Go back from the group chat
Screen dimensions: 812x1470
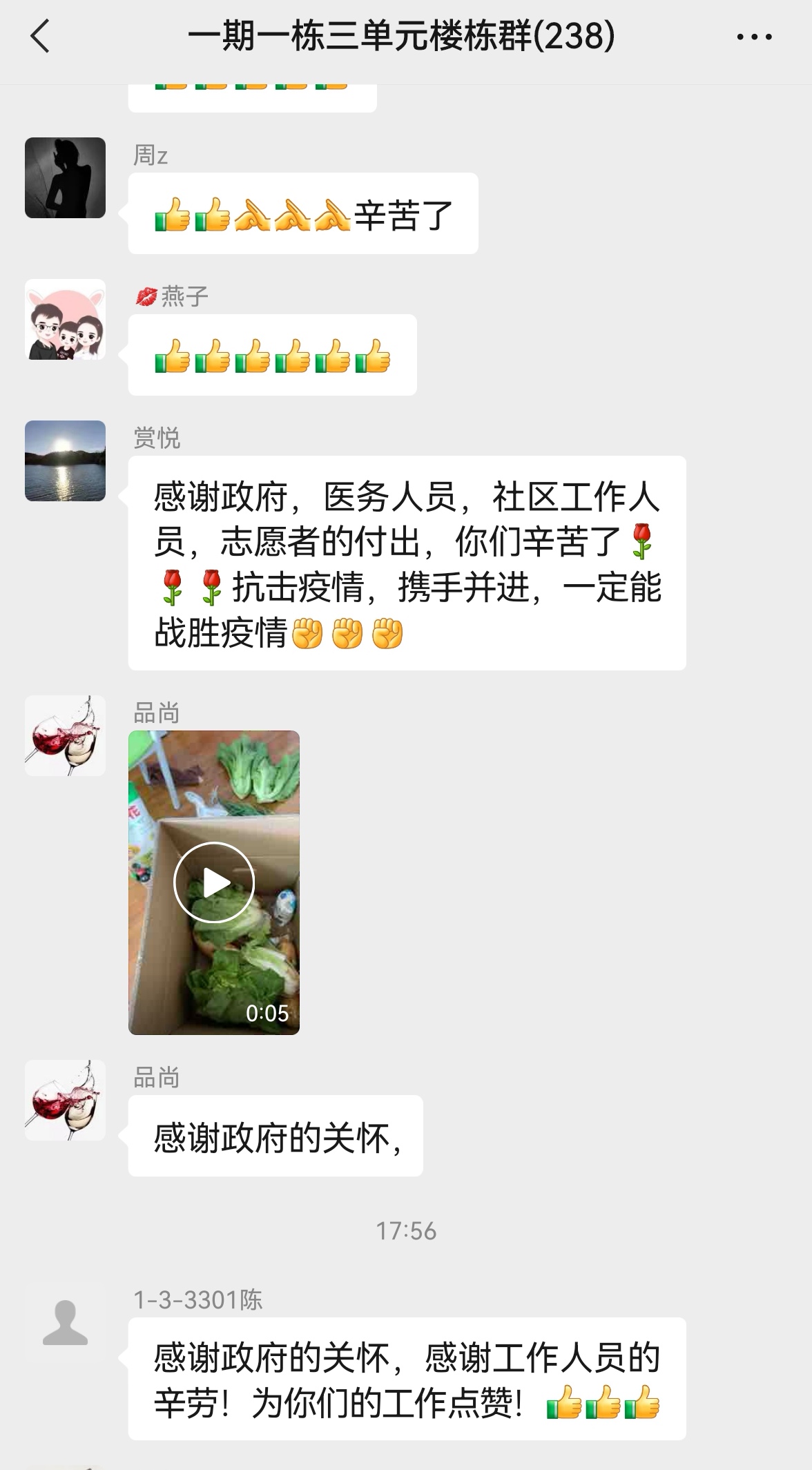pyautogui.click(x=40, y=36)
